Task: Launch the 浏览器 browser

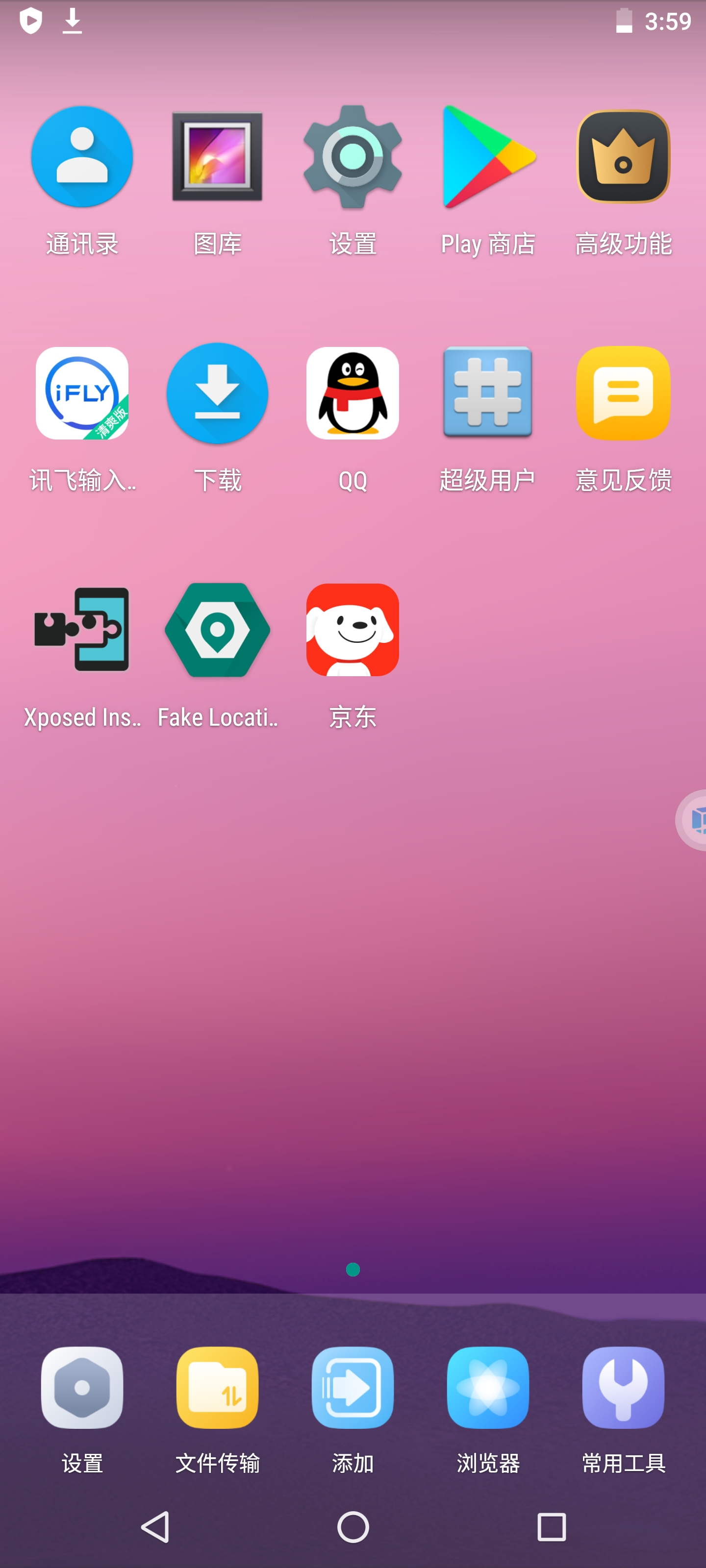Action: tap(488, 1388)
